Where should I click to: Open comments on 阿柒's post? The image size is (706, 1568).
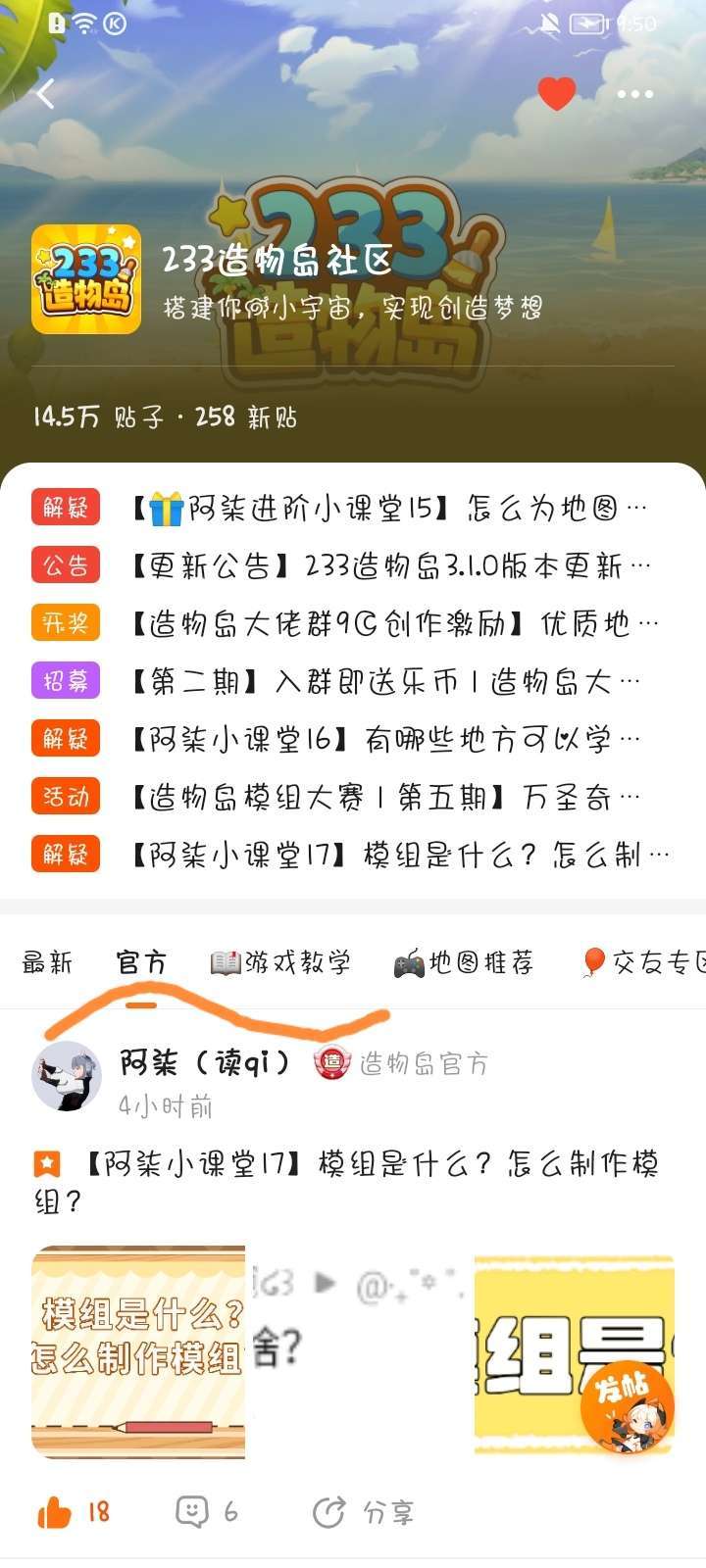[x=192, y=1512]
